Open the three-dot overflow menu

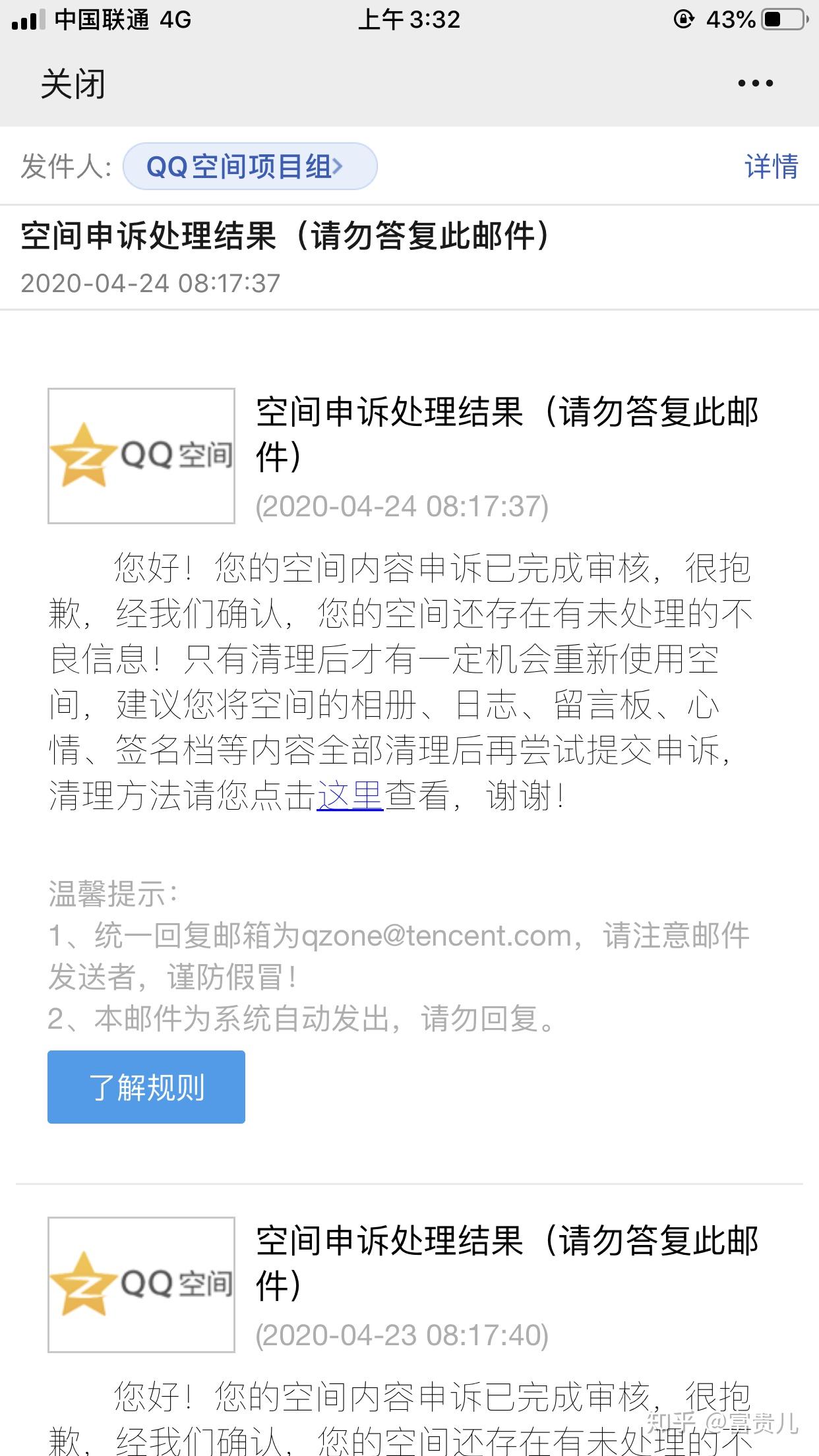pyautogui.click(x=755, y=84)
